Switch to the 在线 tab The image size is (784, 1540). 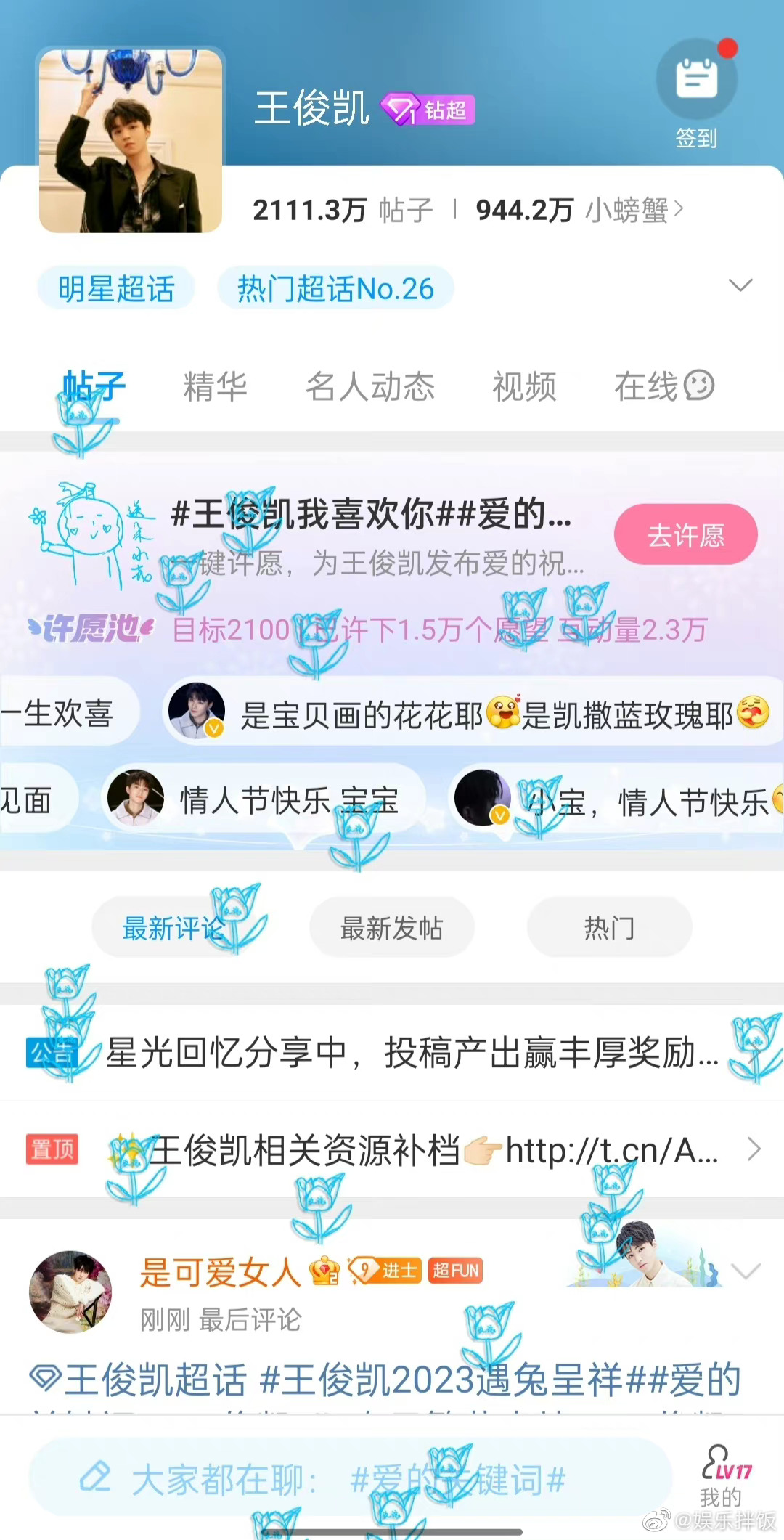pos(664,386)
